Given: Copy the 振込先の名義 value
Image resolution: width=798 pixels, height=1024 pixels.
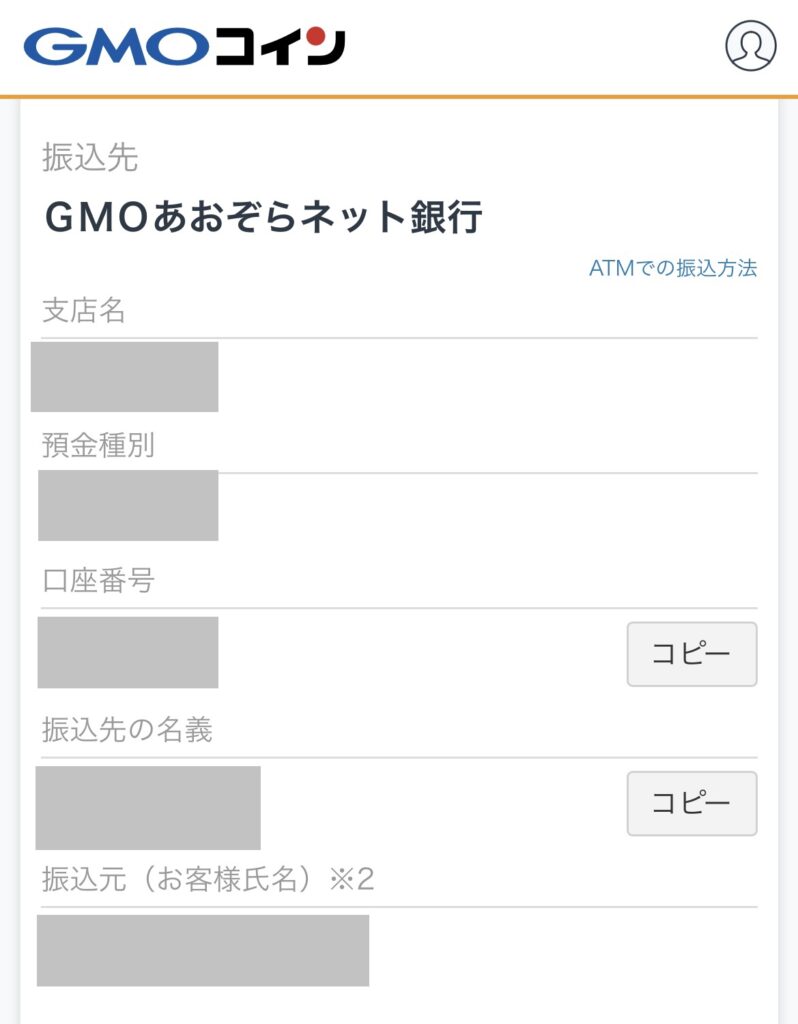Looking at the screenshot, I should [691, 804].
